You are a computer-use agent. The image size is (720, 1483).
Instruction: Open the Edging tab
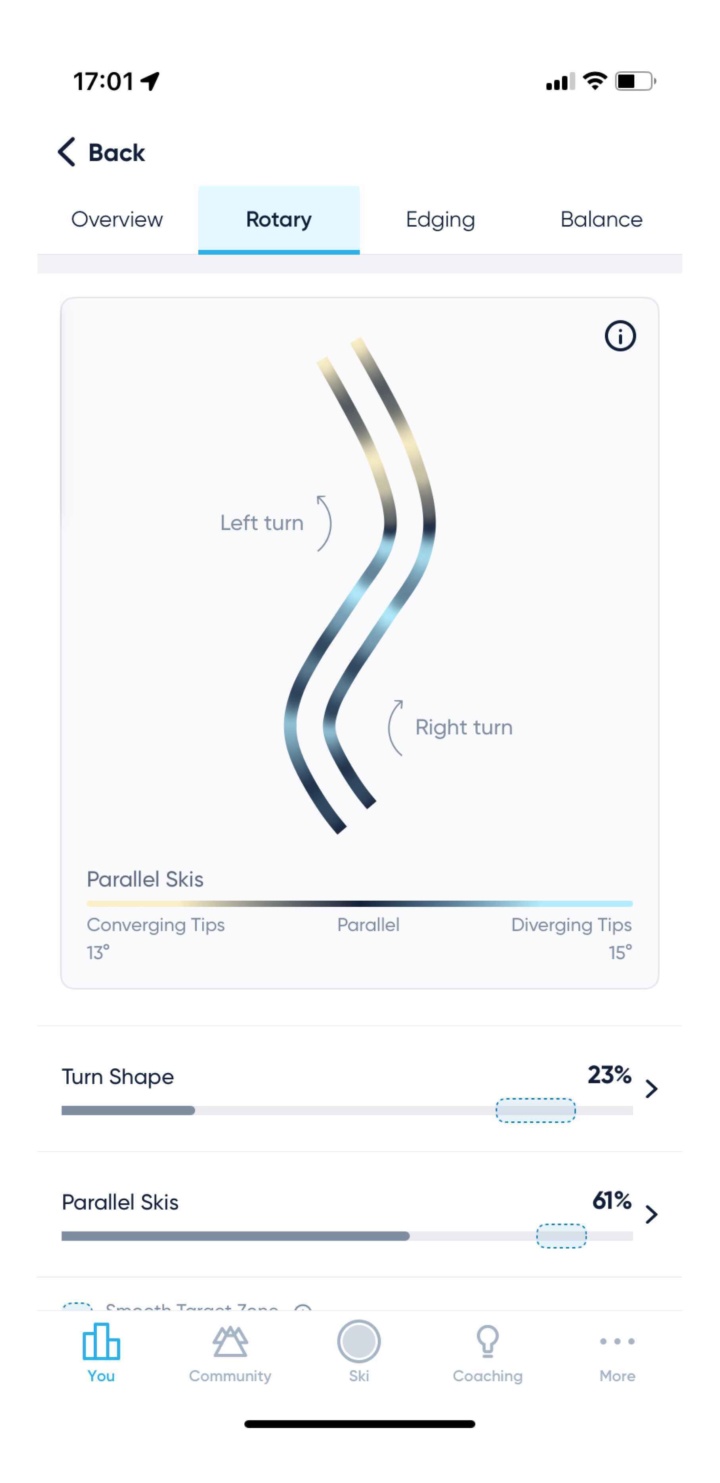point(440,220)
